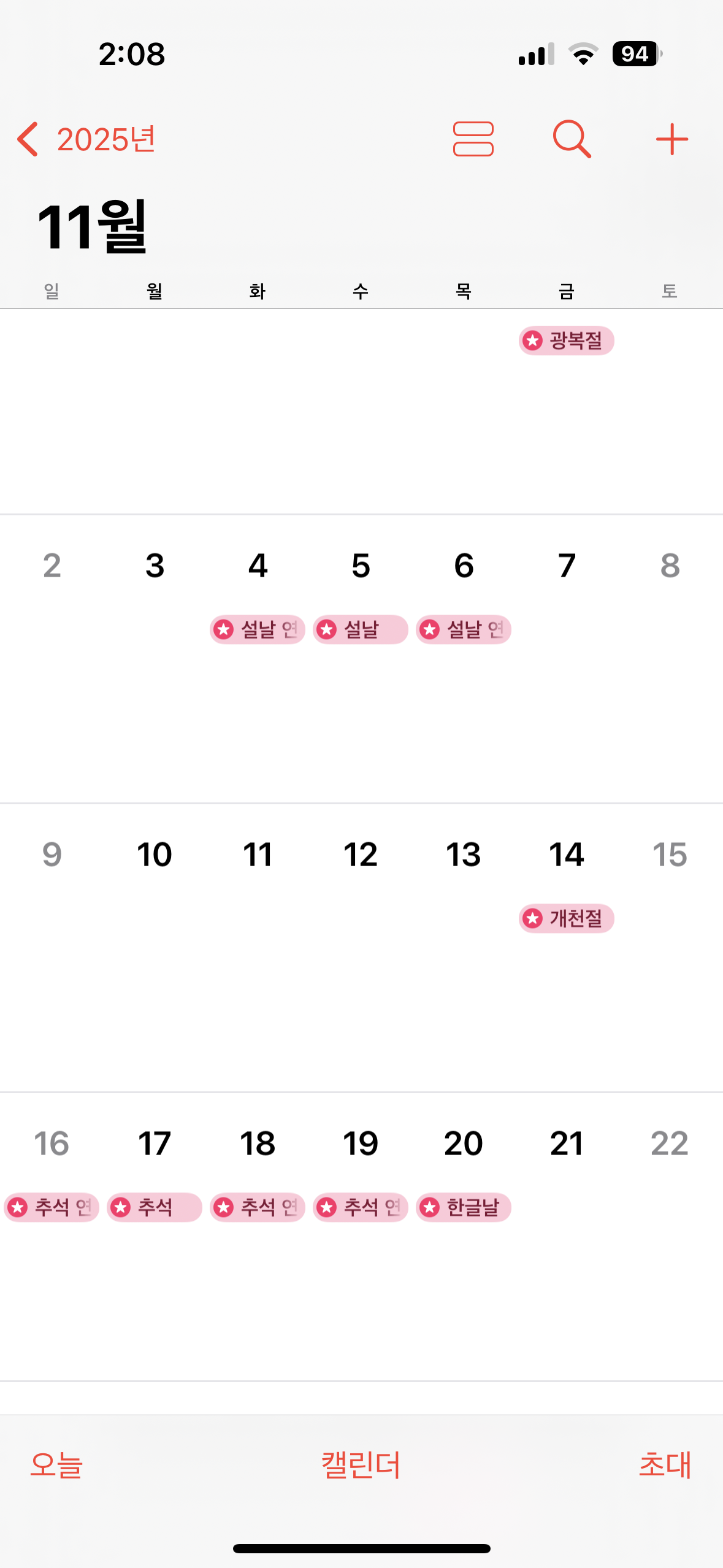Open the 설날 event on day 5
The image size is (723, 1568).
pos(361,629)
